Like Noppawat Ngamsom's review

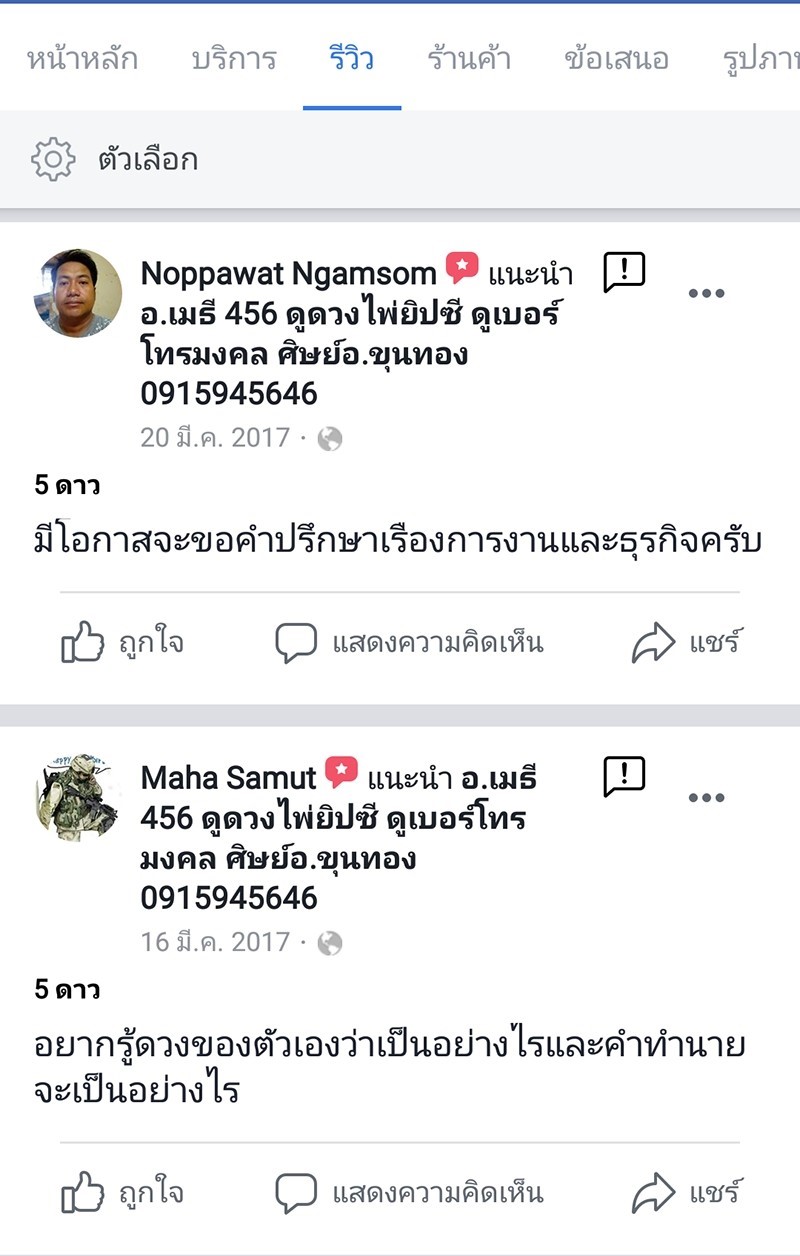[x=122, y=642]
